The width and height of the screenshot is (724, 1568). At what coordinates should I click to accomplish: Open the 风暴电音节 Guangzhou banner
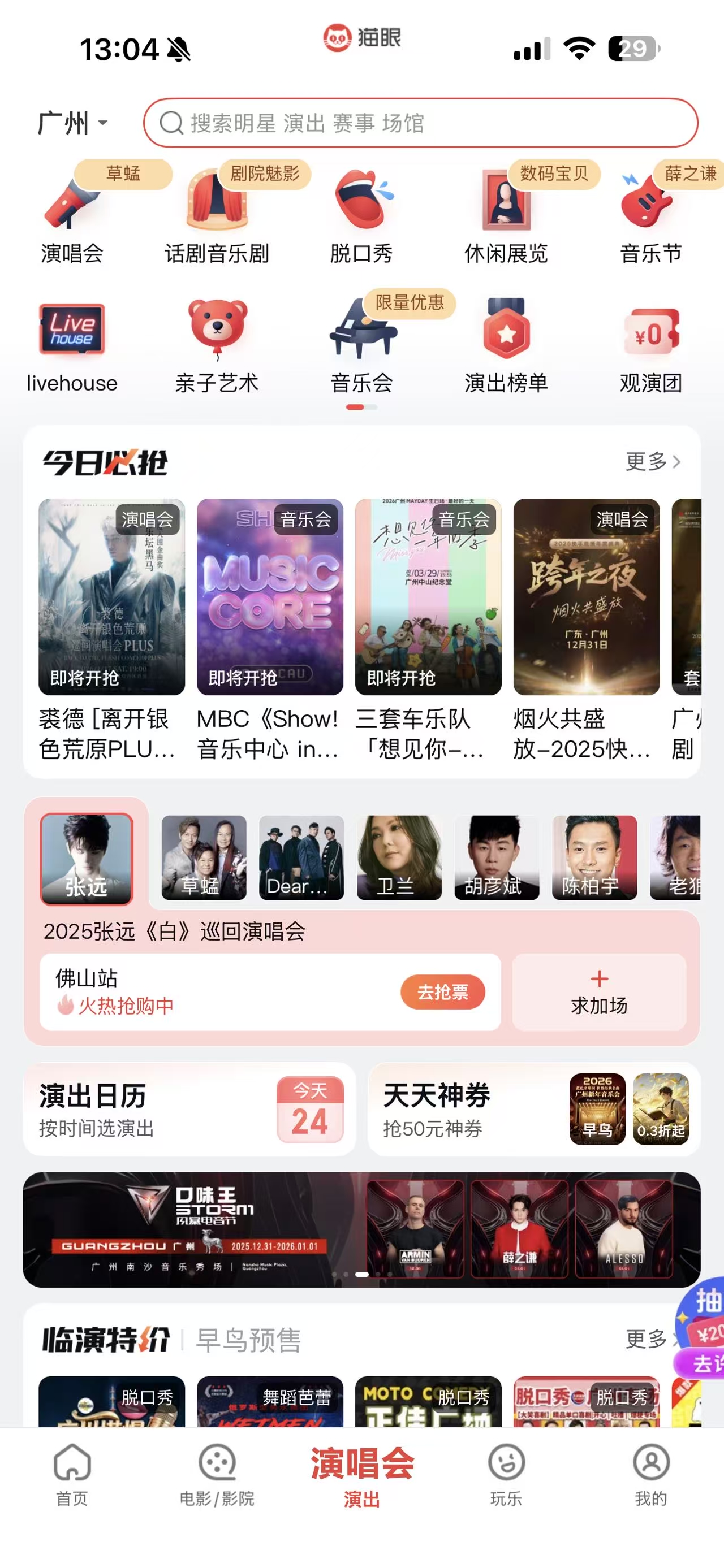pos(361,1229)
